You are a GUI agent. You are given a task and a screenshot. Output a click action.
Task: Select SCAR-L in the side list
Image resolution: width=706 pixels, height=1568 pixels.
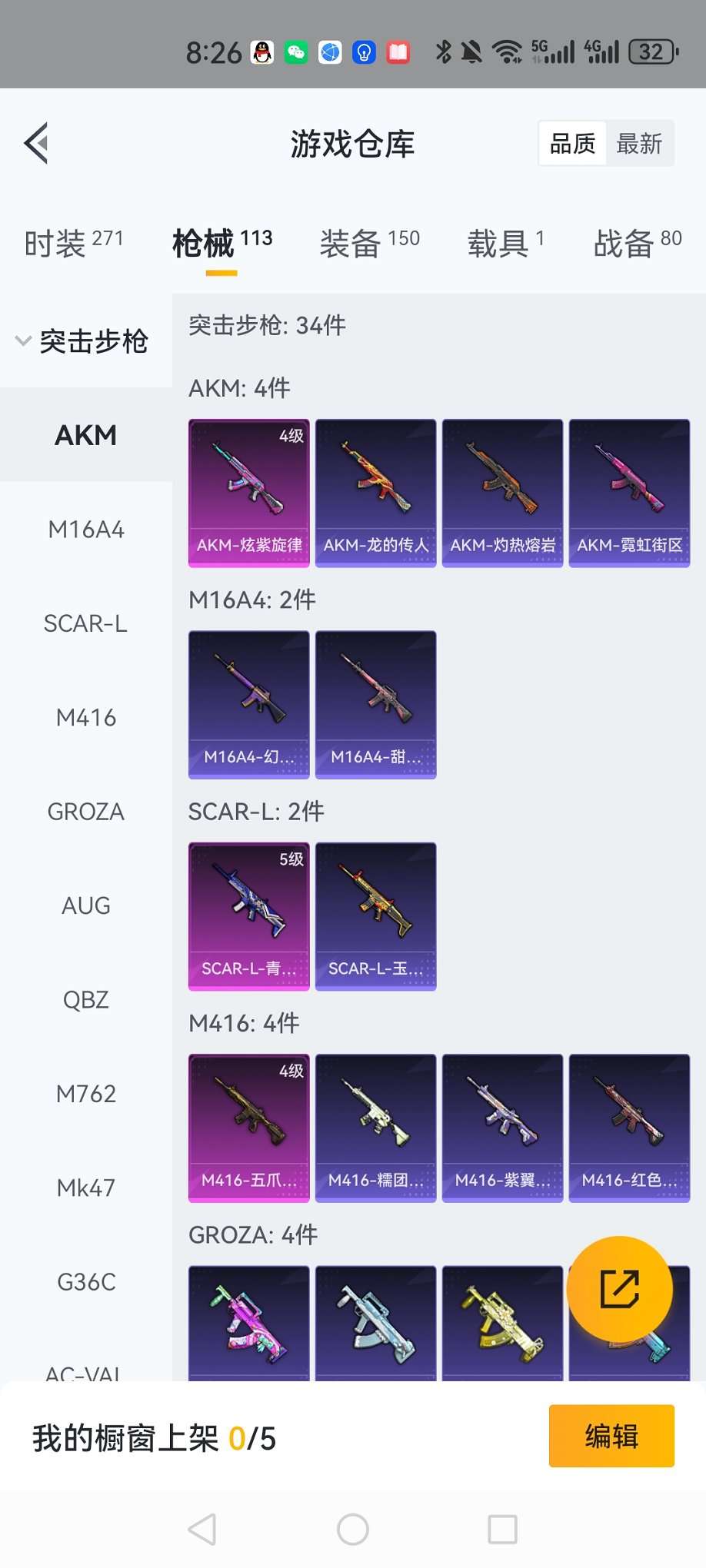[86, 623]
